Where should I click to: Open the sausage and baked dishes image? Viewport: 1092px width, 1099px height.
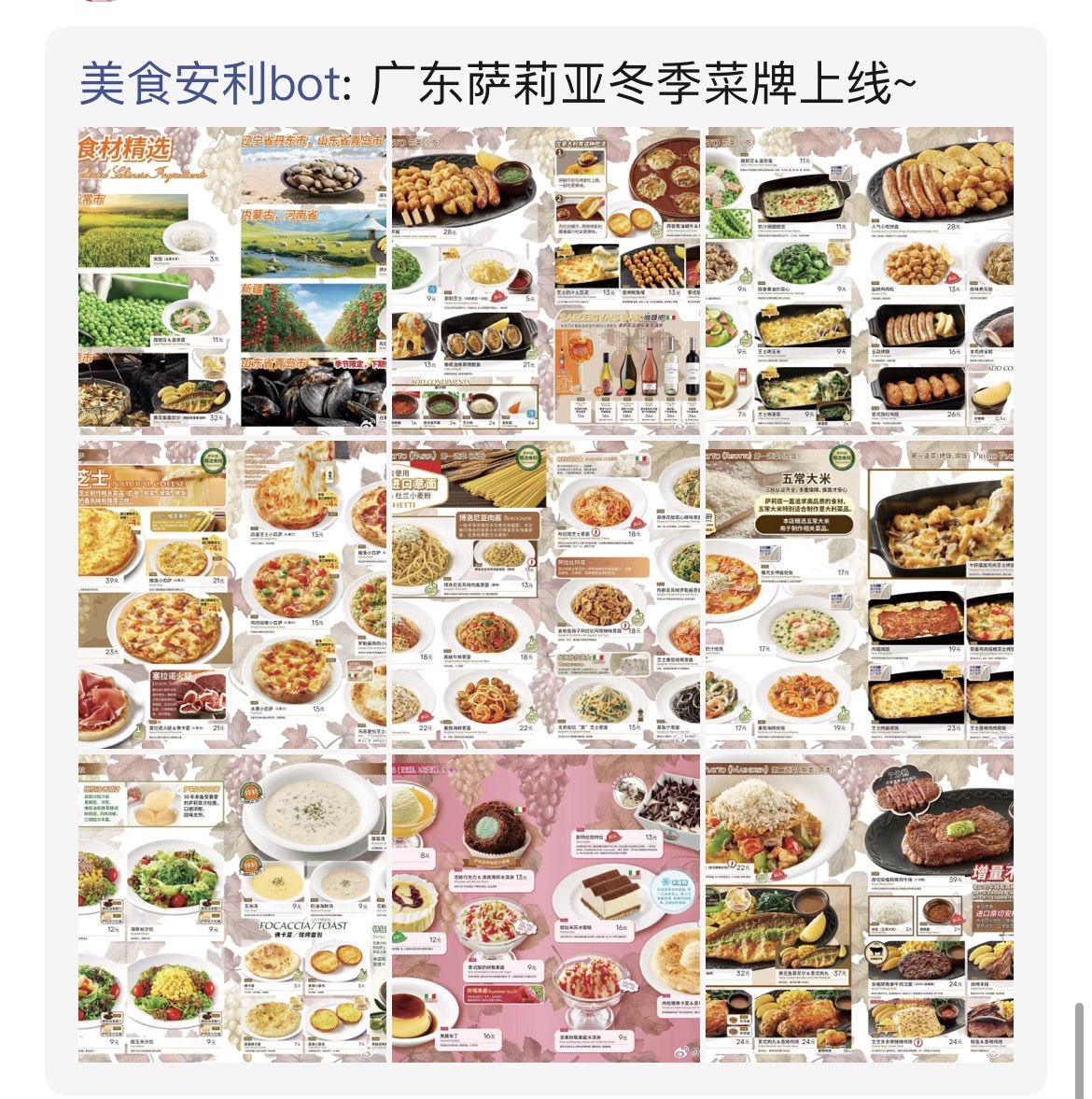tap(859, 280)
